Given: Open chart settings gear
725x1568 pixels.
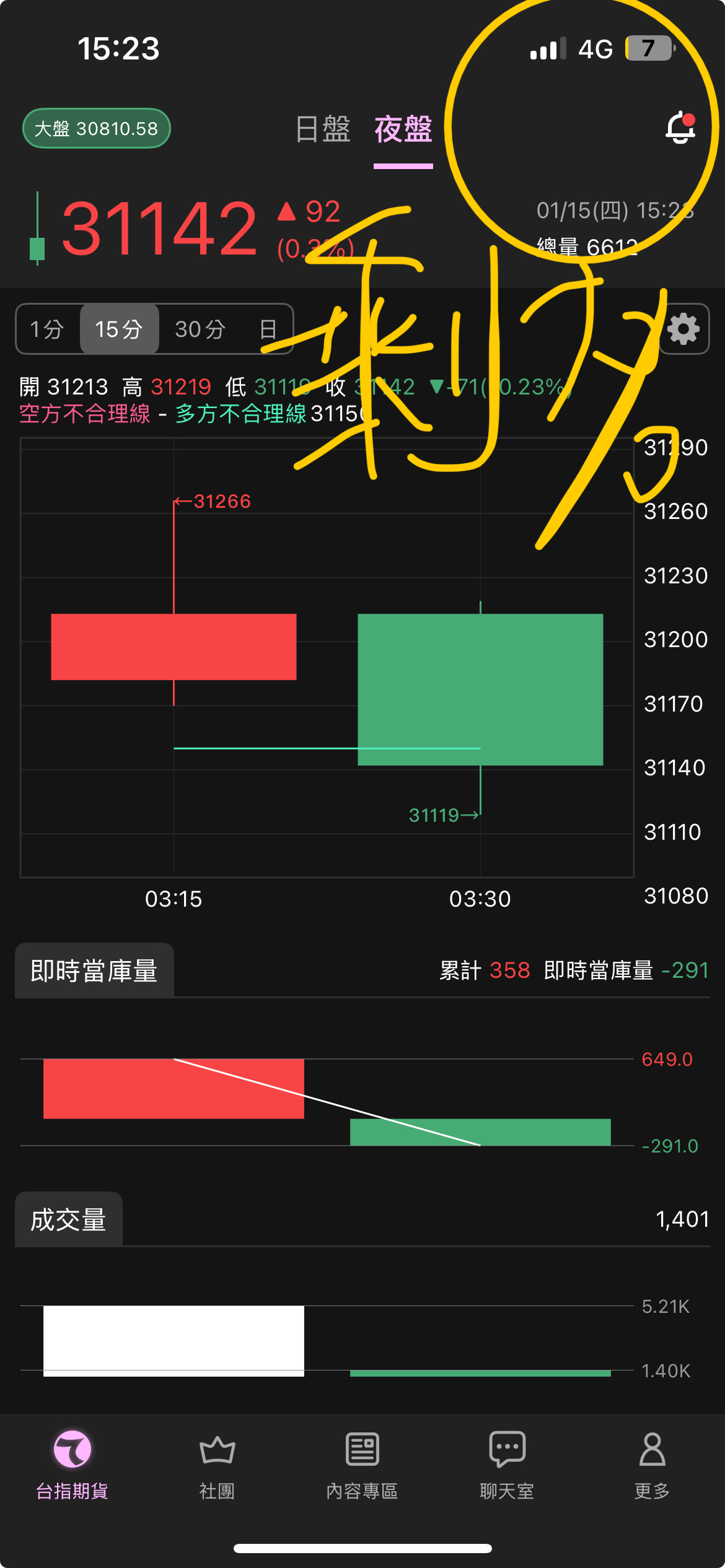Looking at the screenshot, I should (683, 329).
